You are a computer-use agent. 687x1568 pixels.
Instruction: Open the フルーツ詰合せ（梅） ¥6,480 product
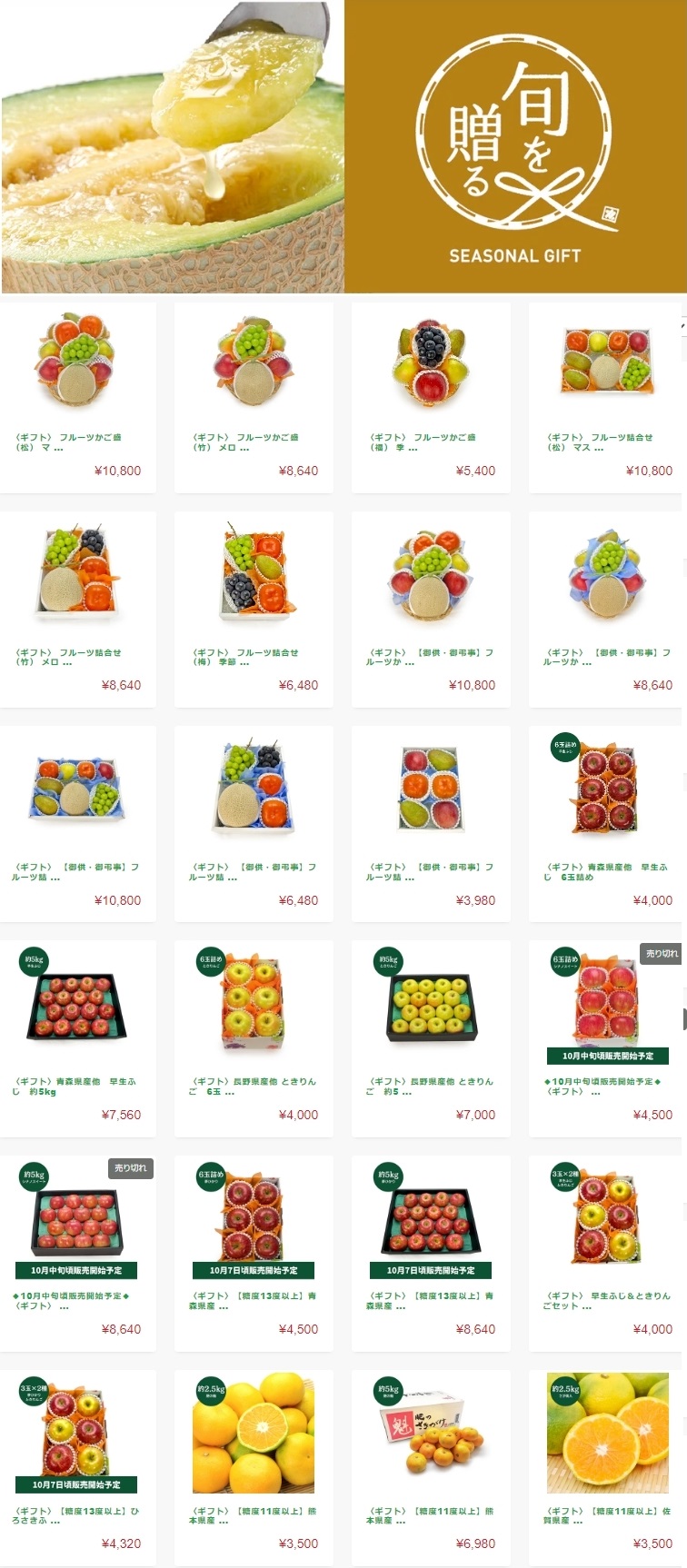pos(254,578)
